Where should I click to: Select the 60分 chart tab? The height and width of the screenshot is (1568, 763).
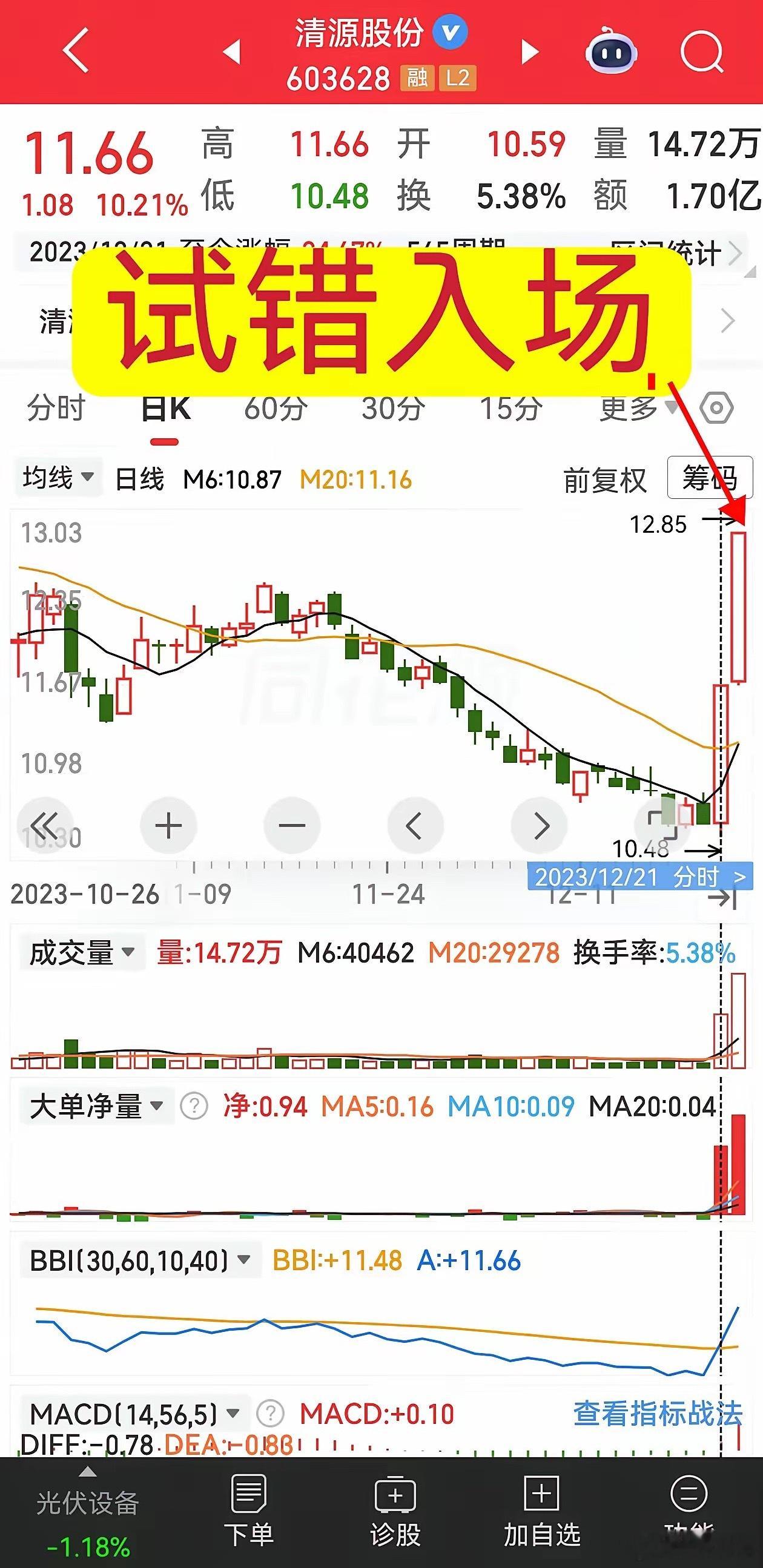(x=276, y=408)
